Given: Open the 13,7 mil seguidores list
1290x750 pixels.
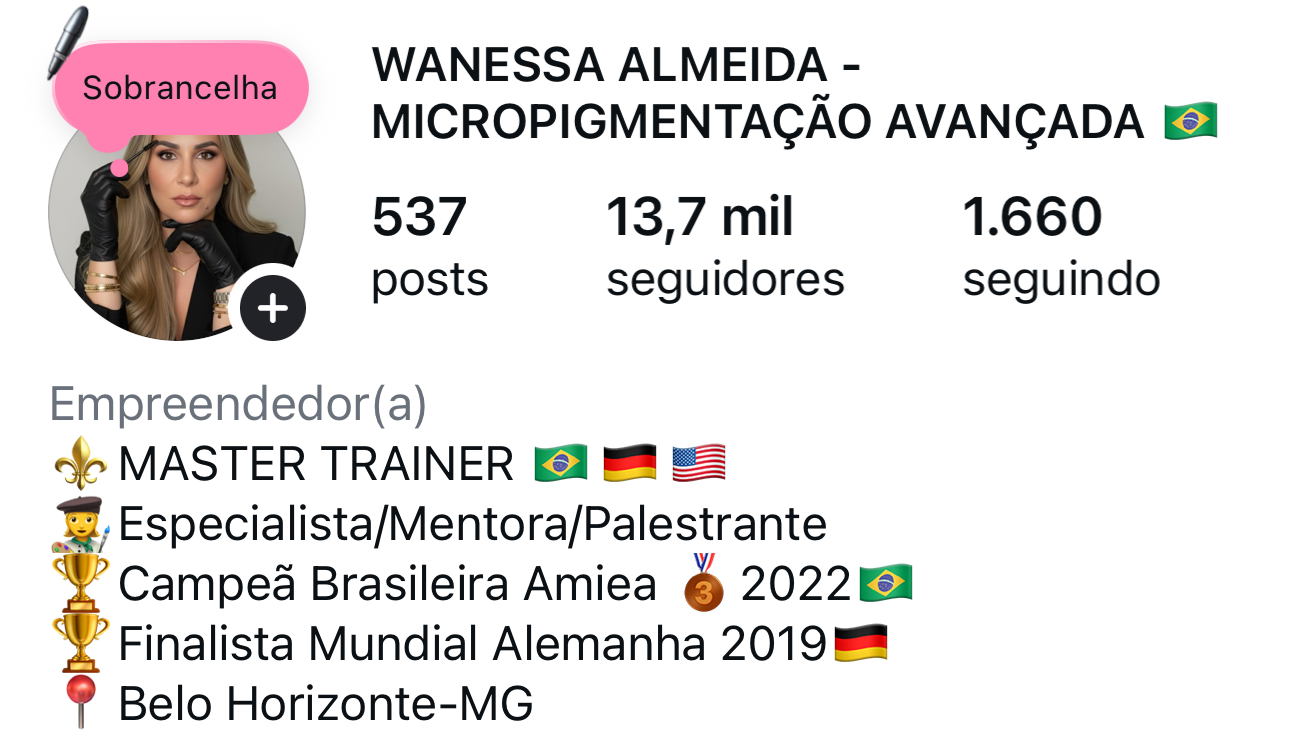Looking at the screenshot, I should pos(725,246).
